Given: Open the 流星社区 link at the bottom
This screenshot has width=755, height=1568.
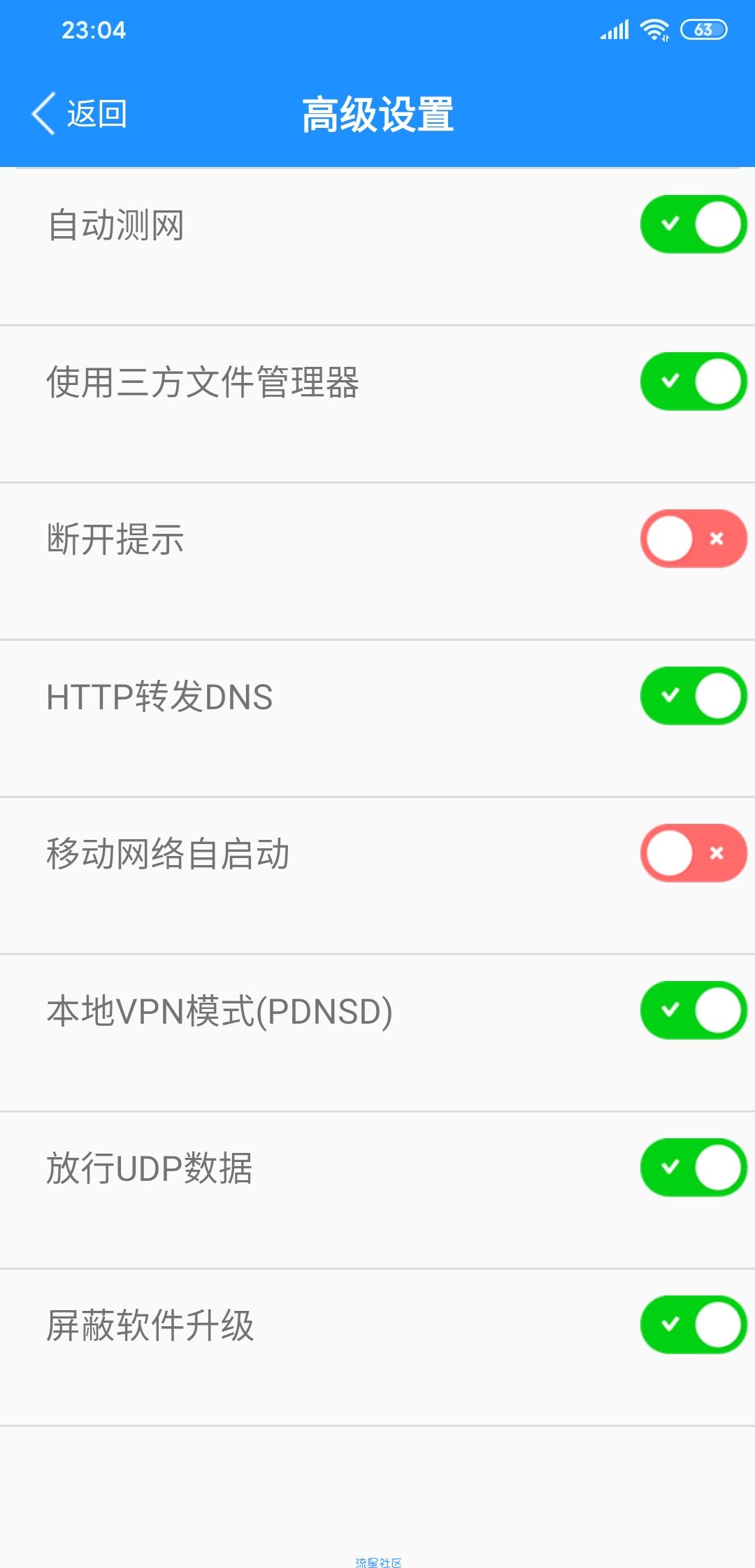Looking at the screenshot, I should tap(378, 1562).
